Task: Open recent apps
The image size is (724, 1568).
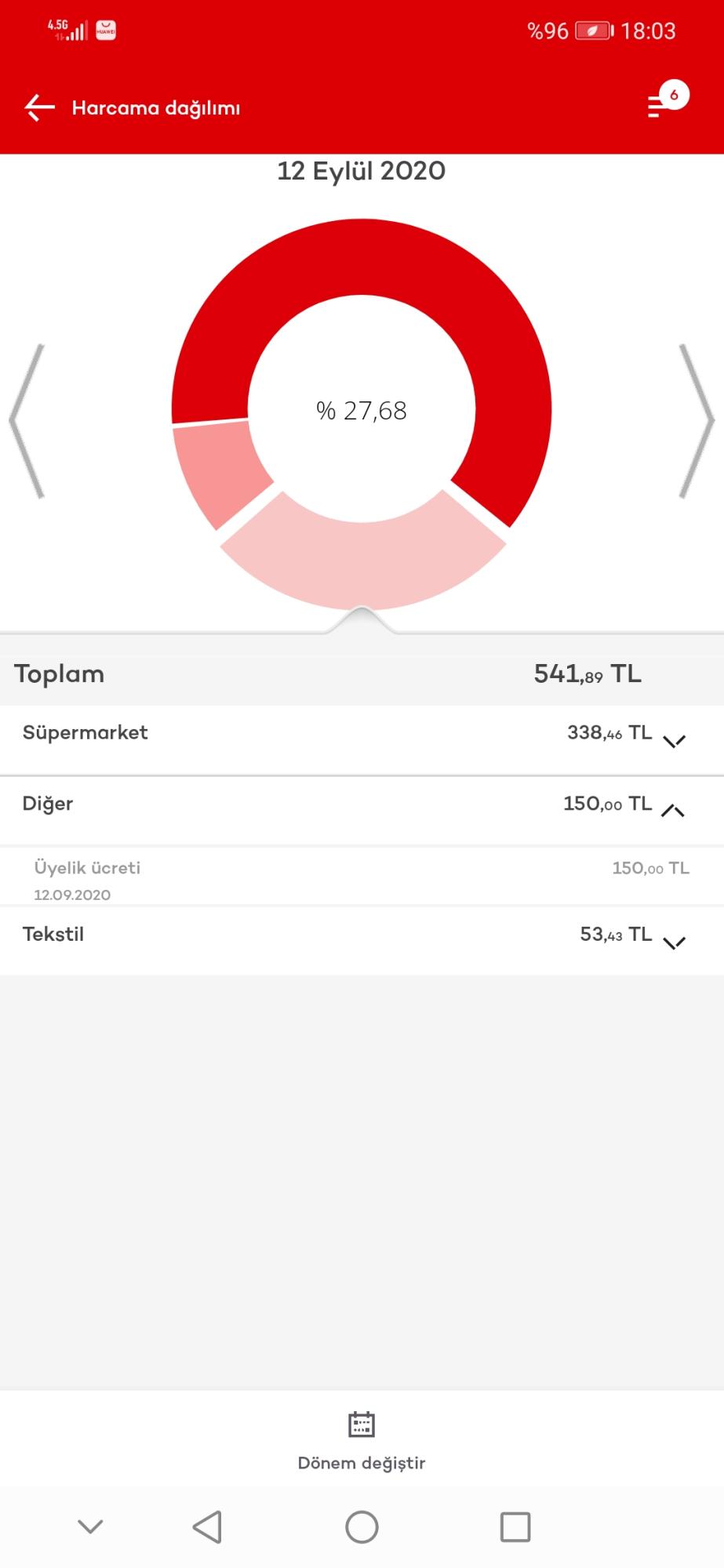Action: pyautogui.click(x=515, y=1526)
